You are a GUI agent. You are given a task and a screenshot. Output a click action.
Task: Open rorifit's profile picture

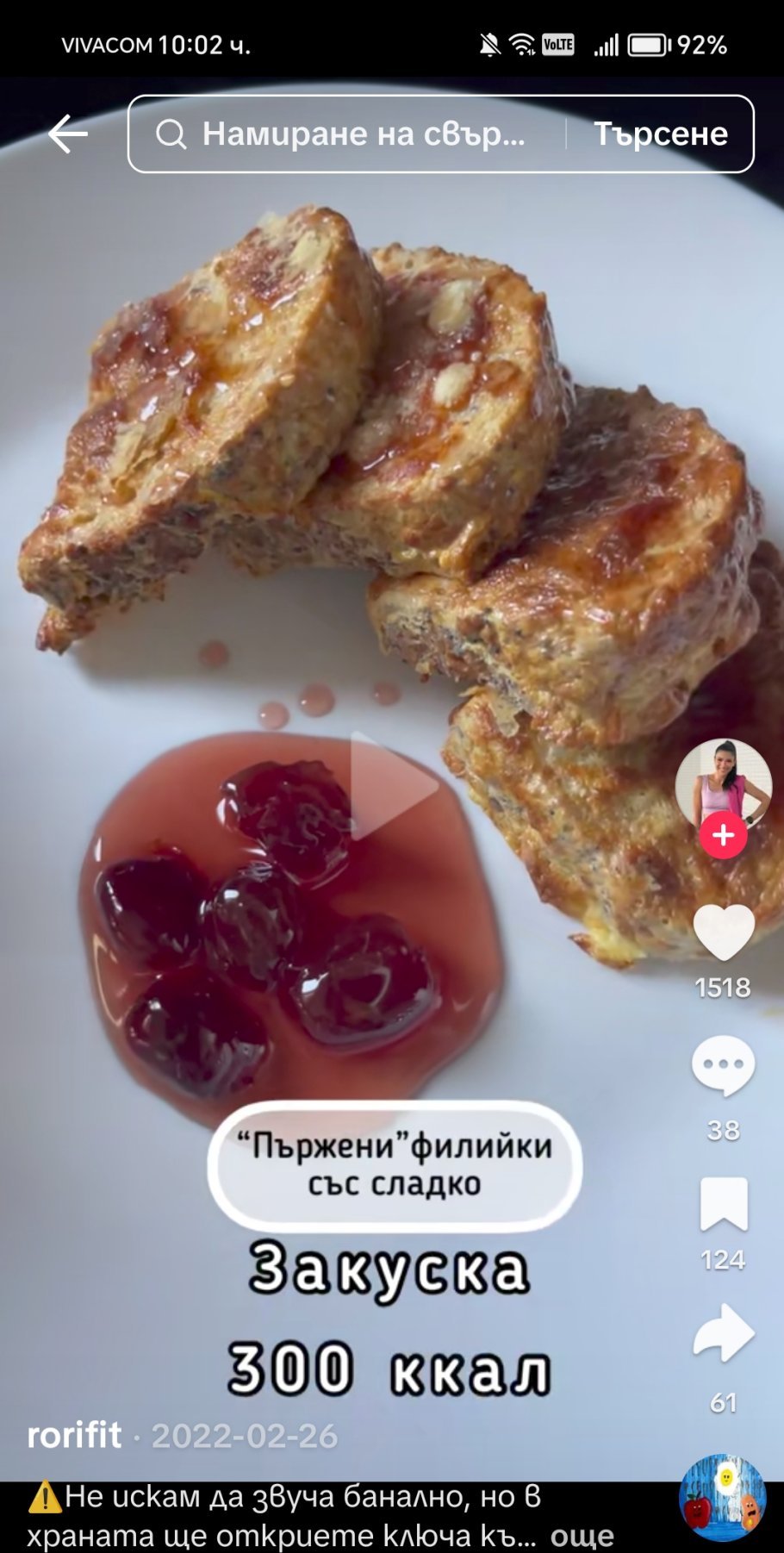point(723,783)
